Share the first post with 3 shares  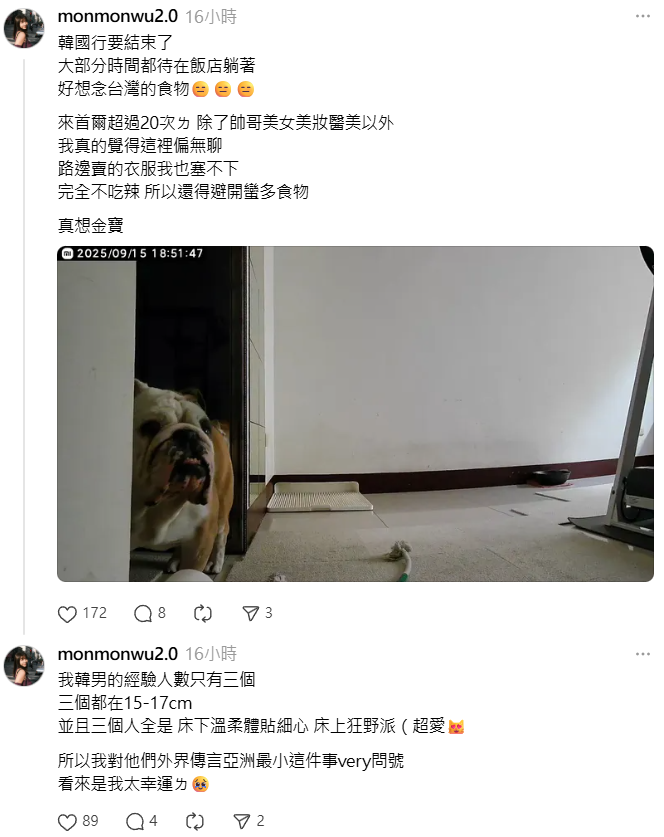point(251,613)
